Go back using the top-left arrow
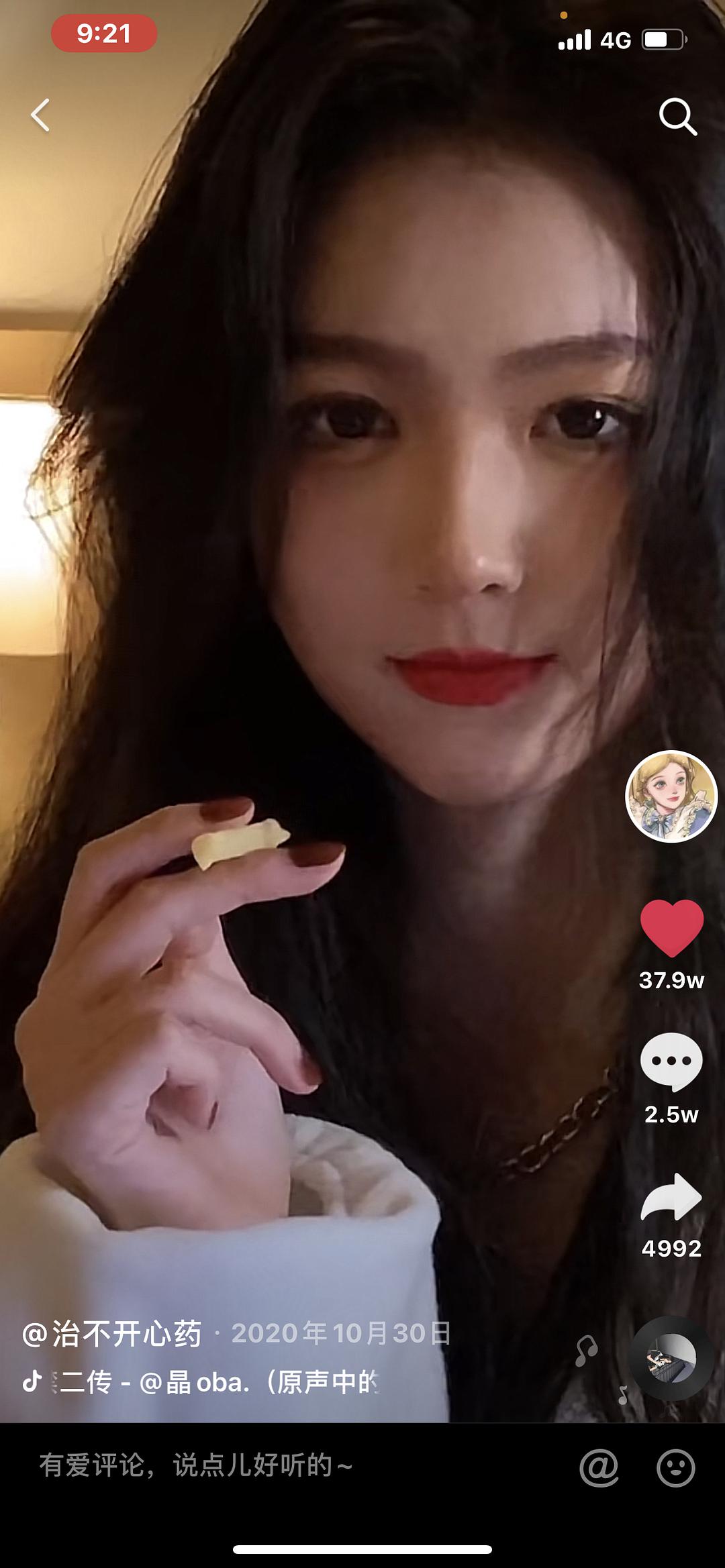 pos(41,115)
